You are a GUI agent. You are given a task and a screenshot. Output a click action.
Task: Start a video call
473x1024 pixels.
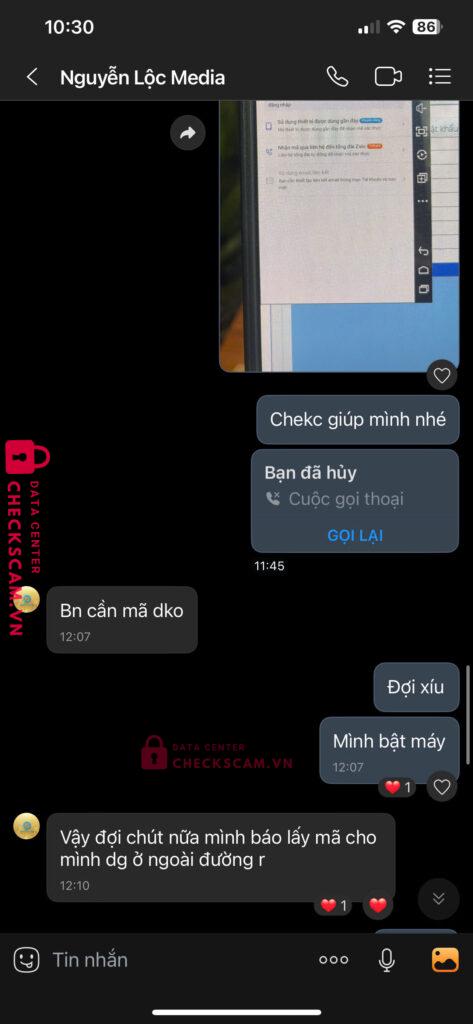pyautogui.click(x=388, y=77)
